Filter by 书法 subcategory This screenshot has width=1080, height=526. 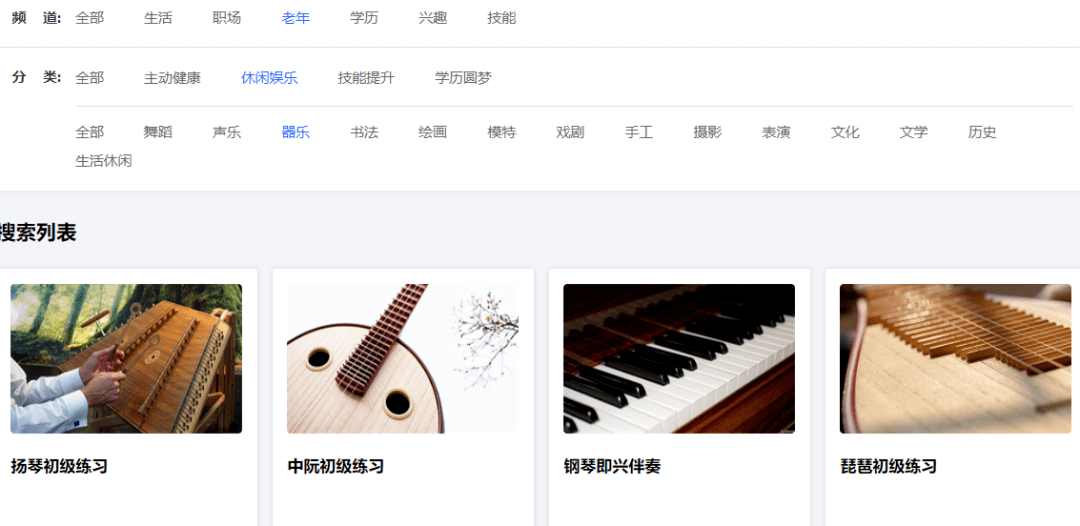pos(364,132)
